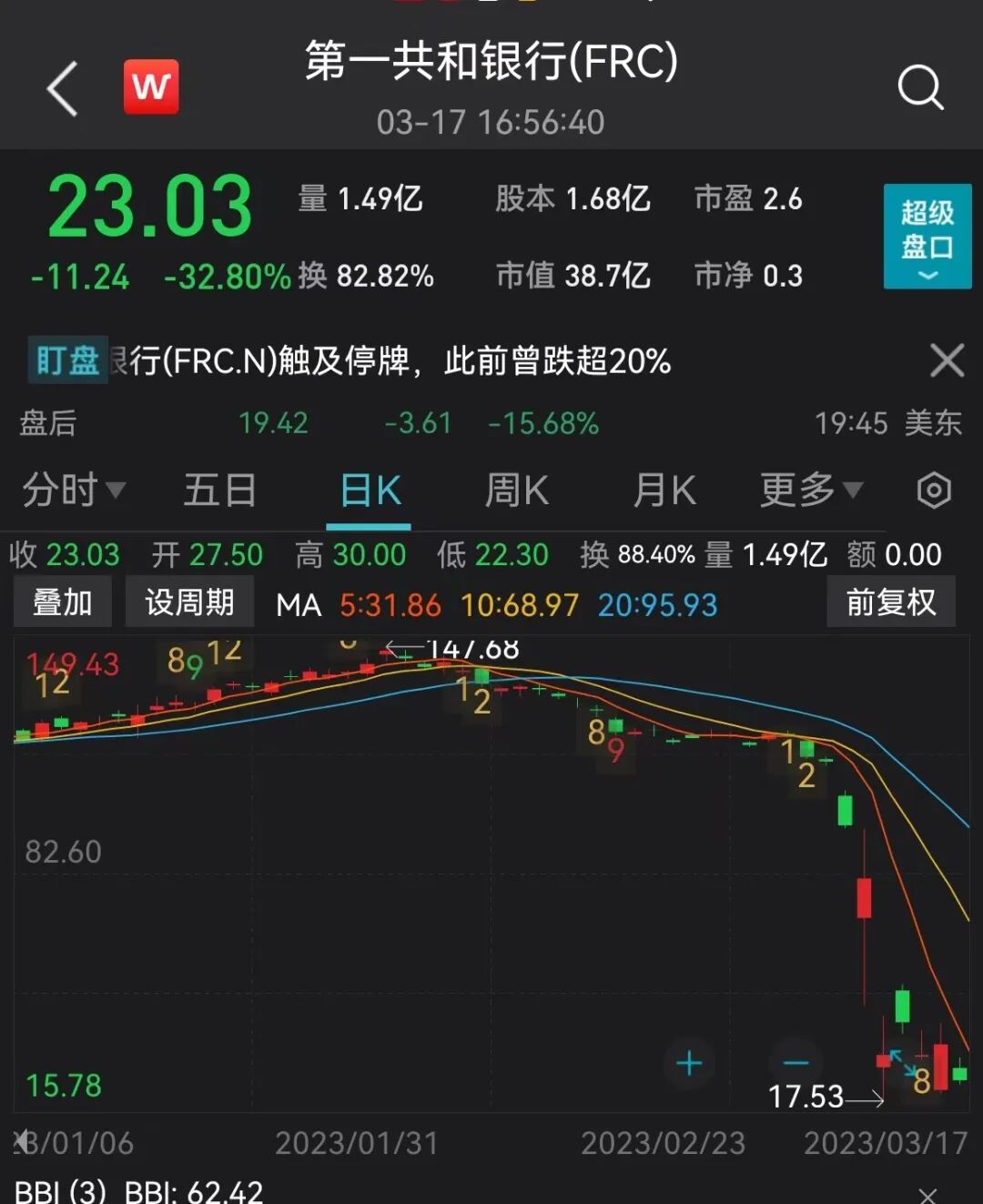The width and height of the screenshot is (983, 1204).
Task: View the 月K chart tab
Action: [664, 491]
